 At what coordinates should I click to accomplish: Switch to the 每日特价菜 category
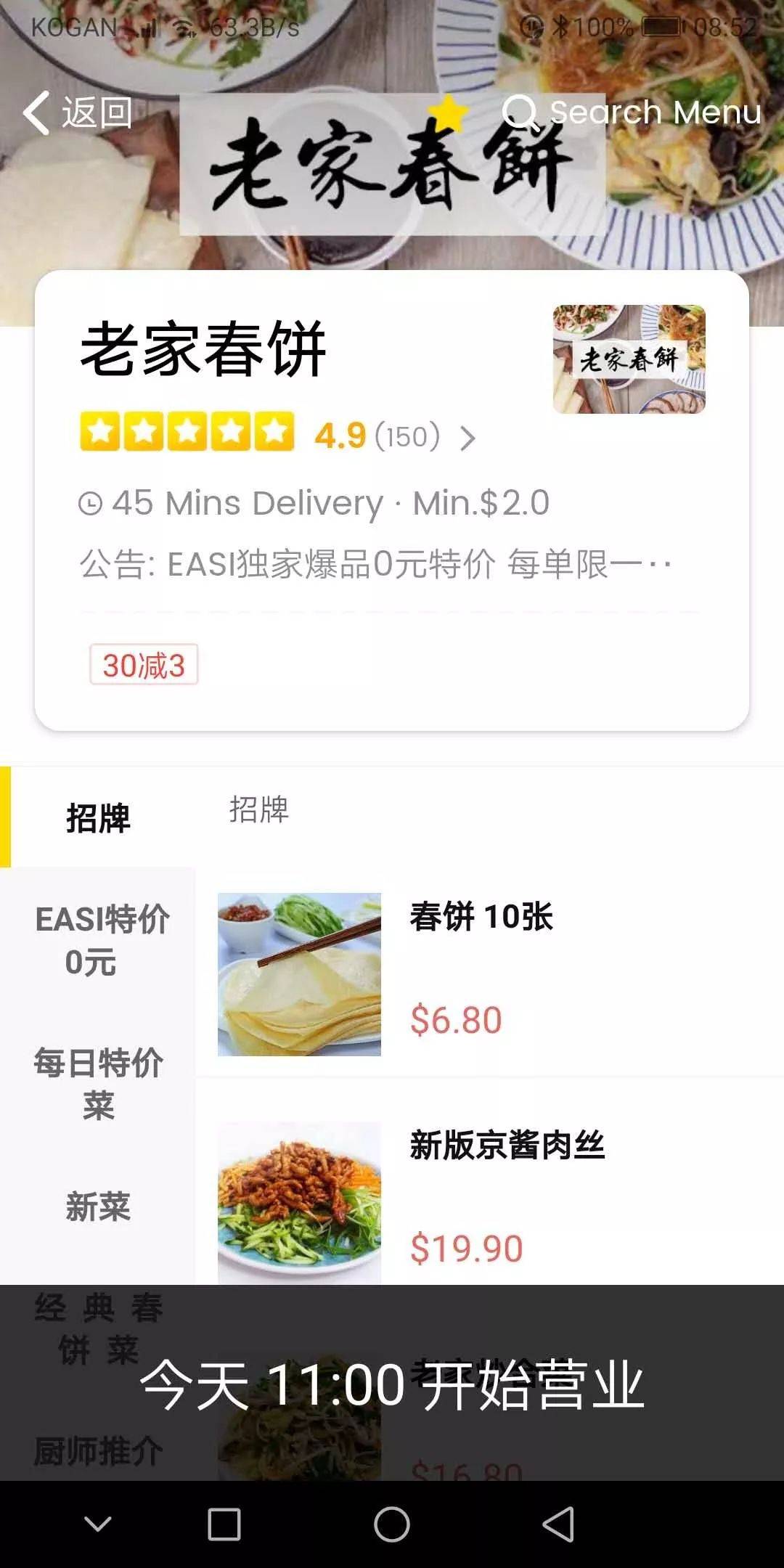99,1083
